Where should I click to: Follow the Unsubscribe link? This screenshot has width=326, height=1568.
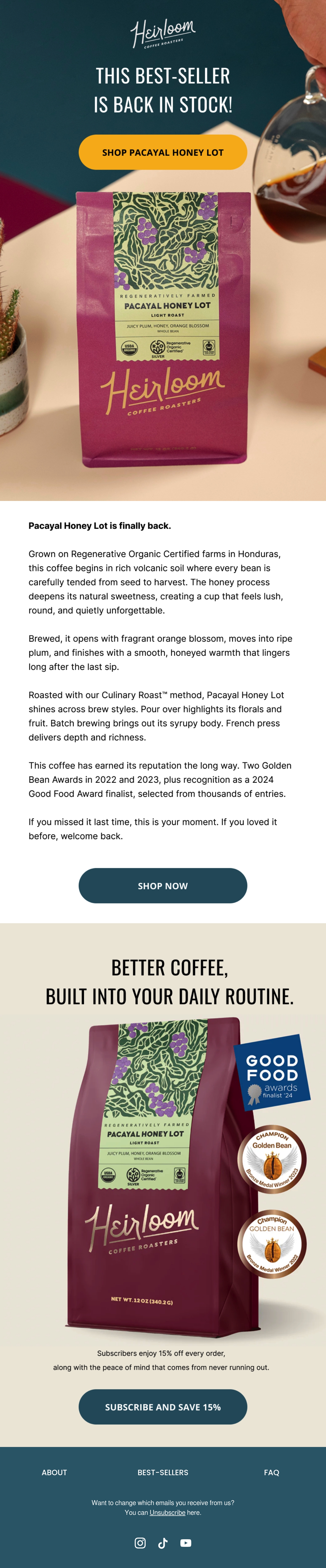(x=168, y=1513)
